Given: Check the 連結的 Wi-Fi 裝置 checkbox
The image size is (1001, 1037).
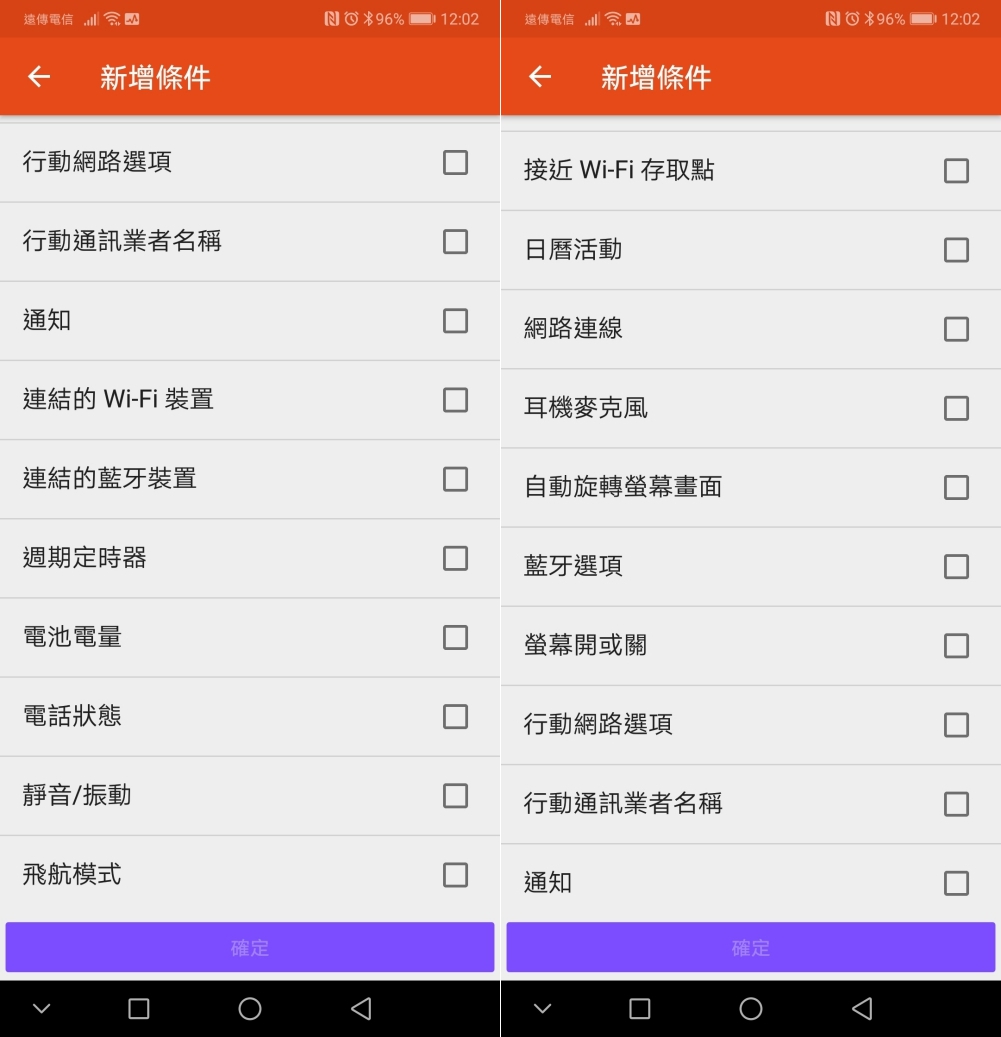Looking at the screenshot, I should click(455, 400).
